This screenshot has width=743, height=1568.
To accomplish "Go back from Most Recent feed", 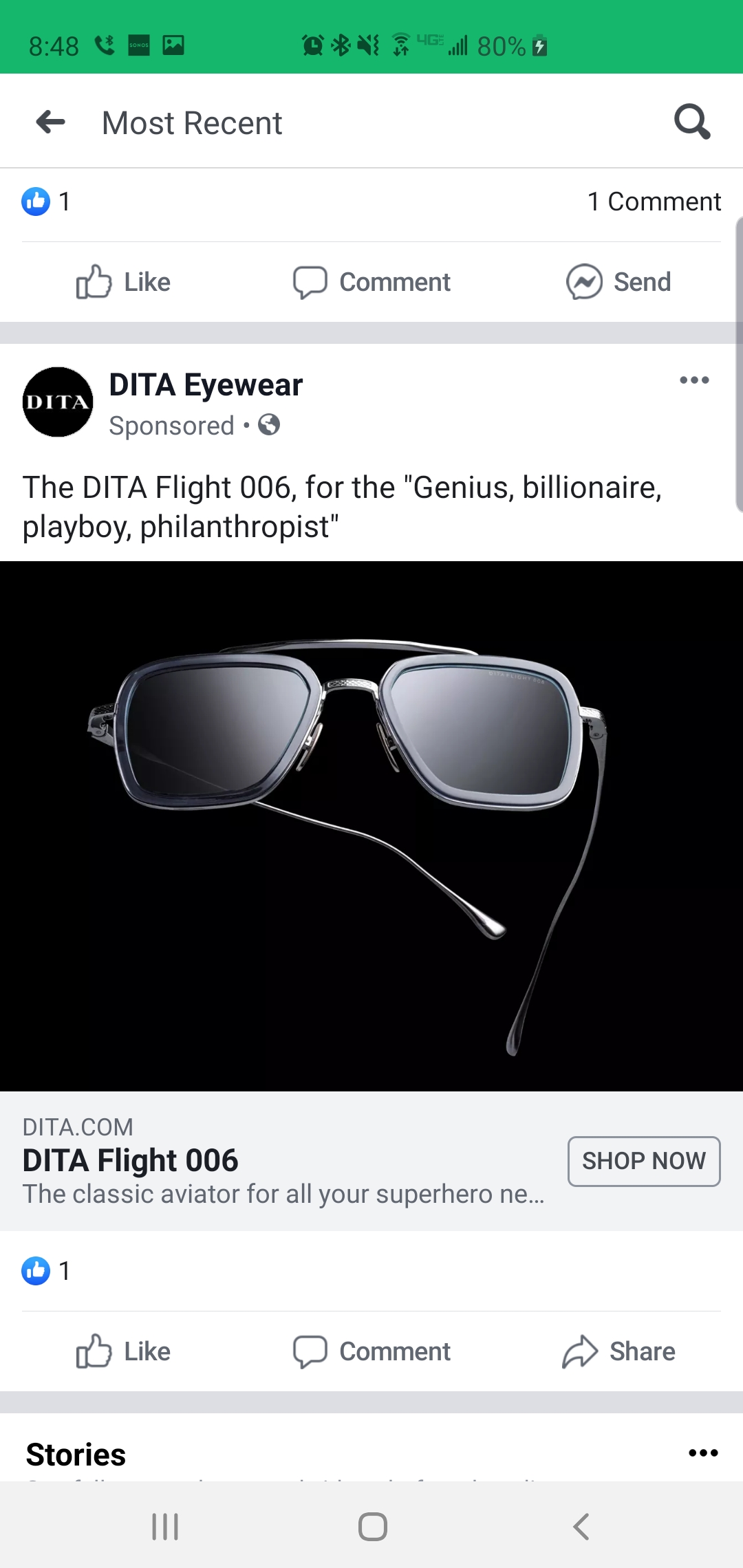I will (51, 122).
